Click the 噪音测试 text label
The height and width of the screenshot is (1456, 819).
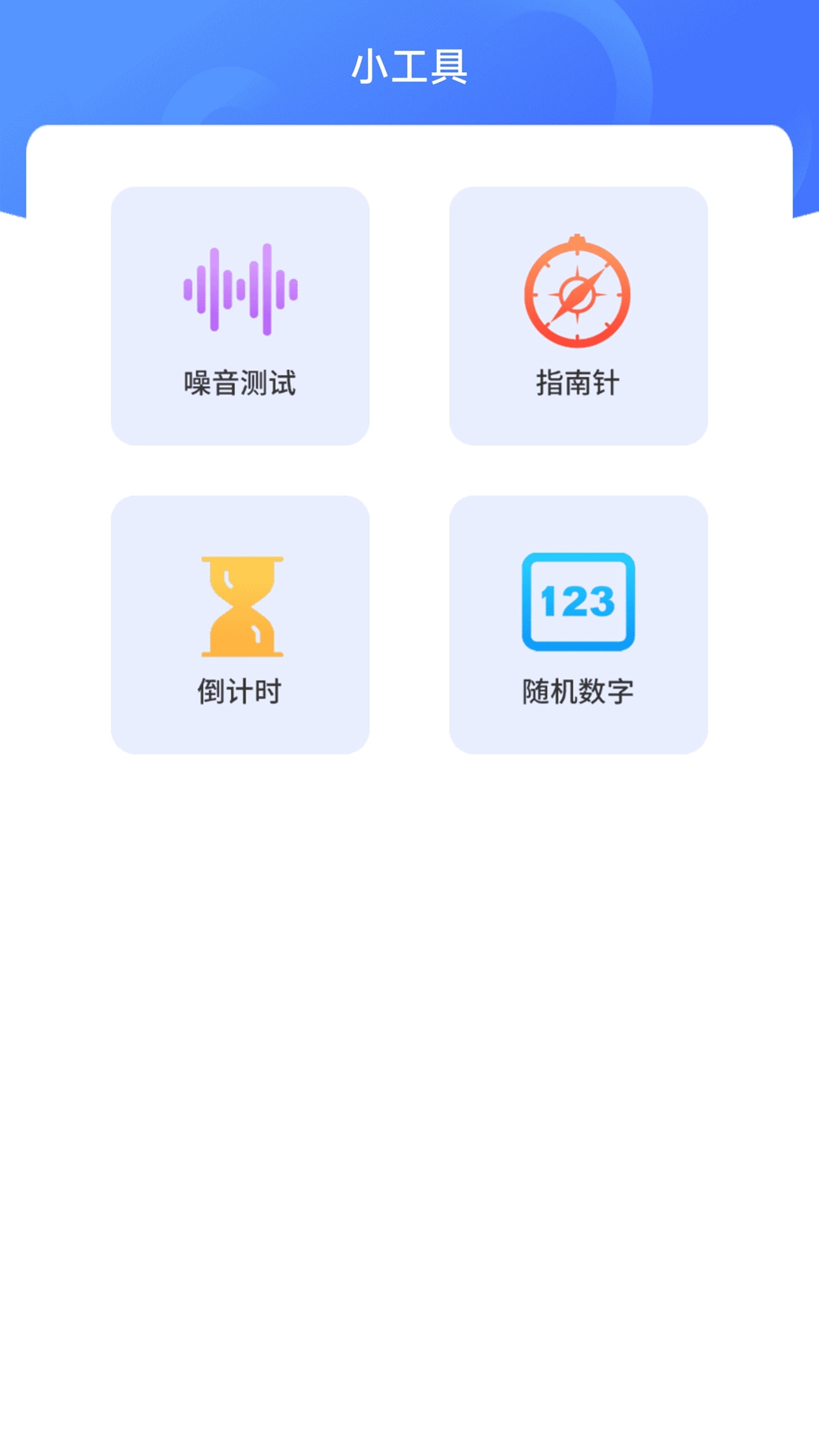coord(240,383)
